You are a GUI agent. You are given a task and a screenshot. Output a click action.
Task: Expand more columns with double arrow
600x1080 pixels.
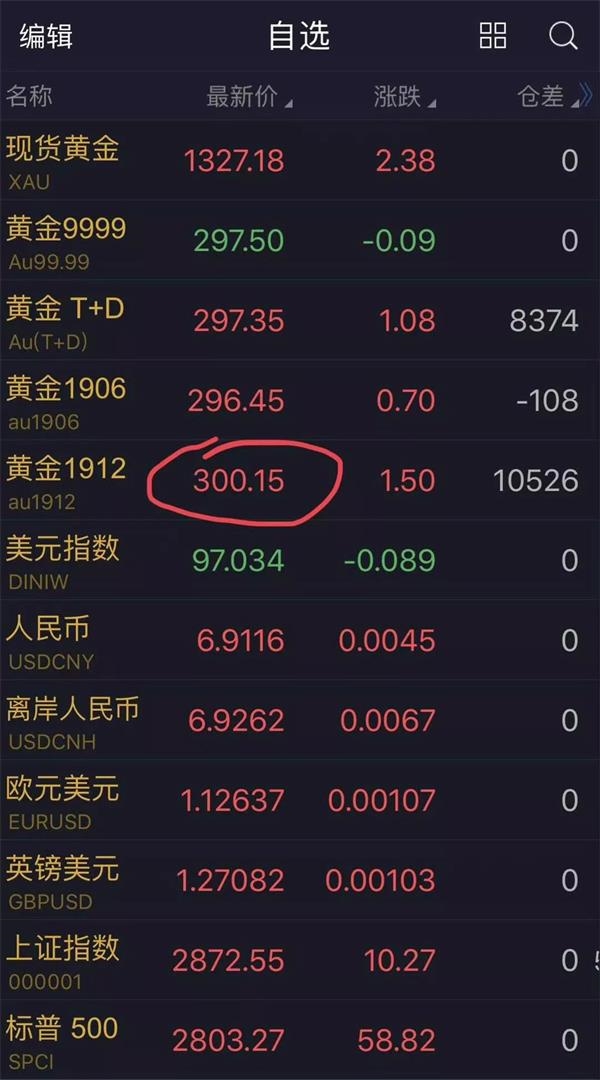click(586, 97)
